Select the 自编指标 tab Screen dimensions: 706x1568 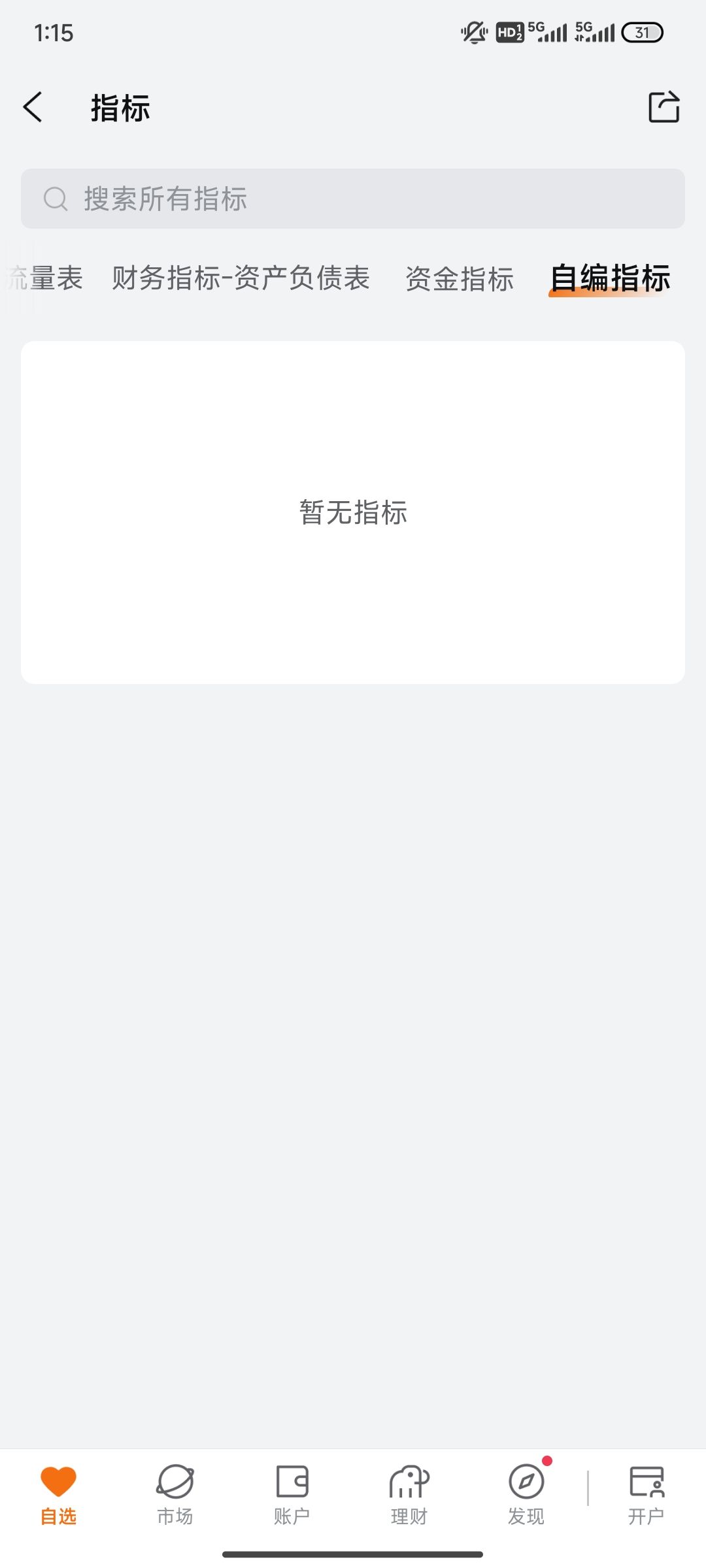tap(610, 278)
